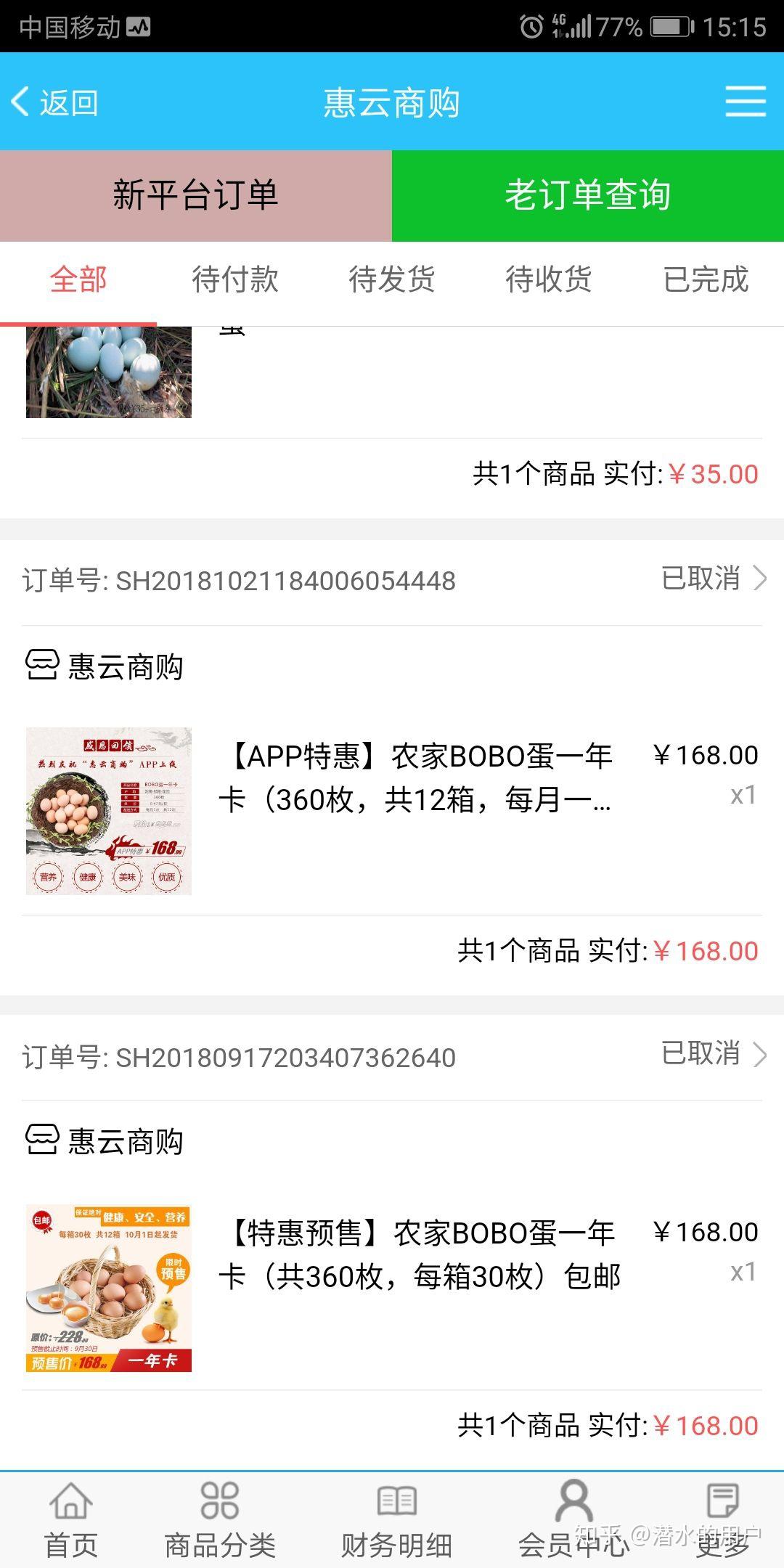784x1568 pixels.
Task: Open the ¥35.00 blue egg order image
Action: tap(109, 372)
